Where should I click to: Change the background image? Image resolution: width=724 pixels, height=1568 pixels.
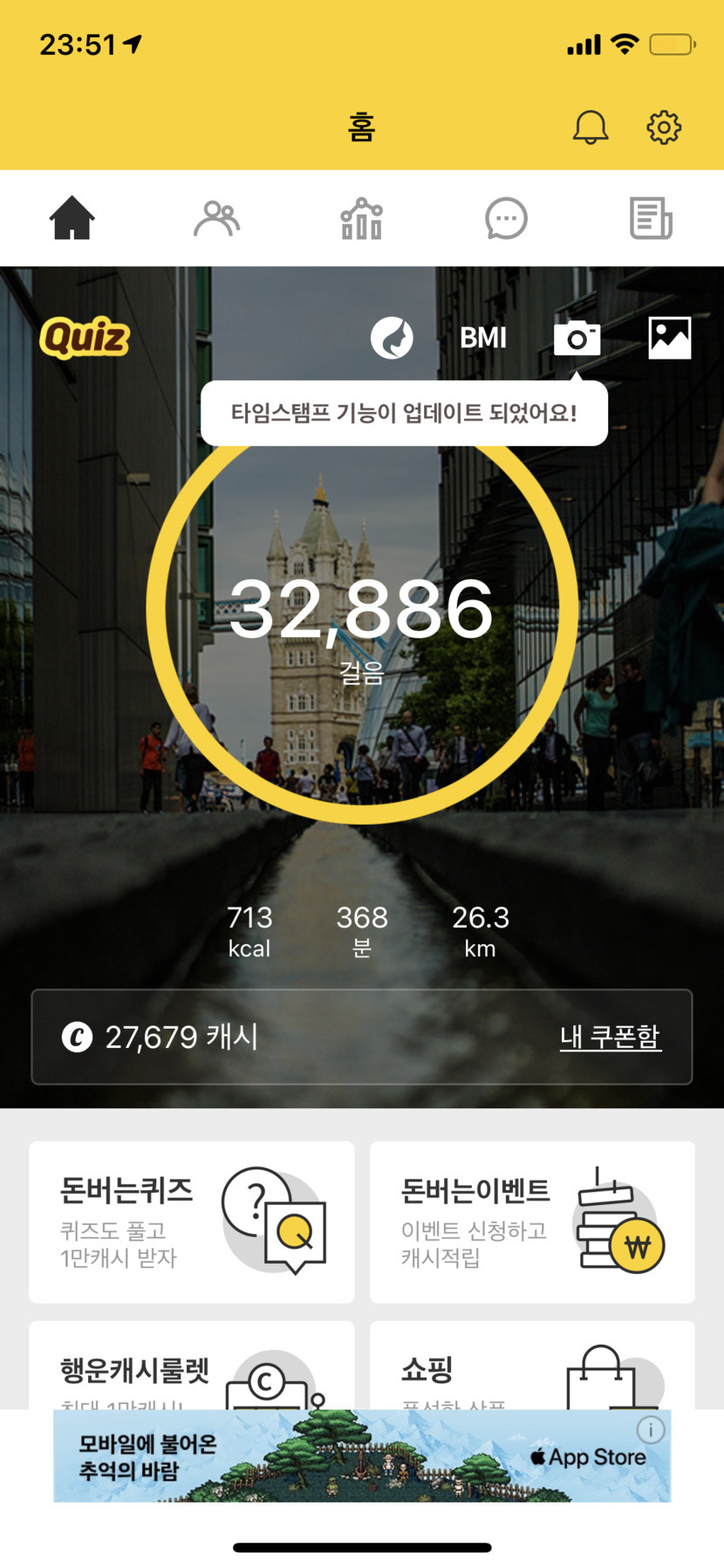[670, 338]
